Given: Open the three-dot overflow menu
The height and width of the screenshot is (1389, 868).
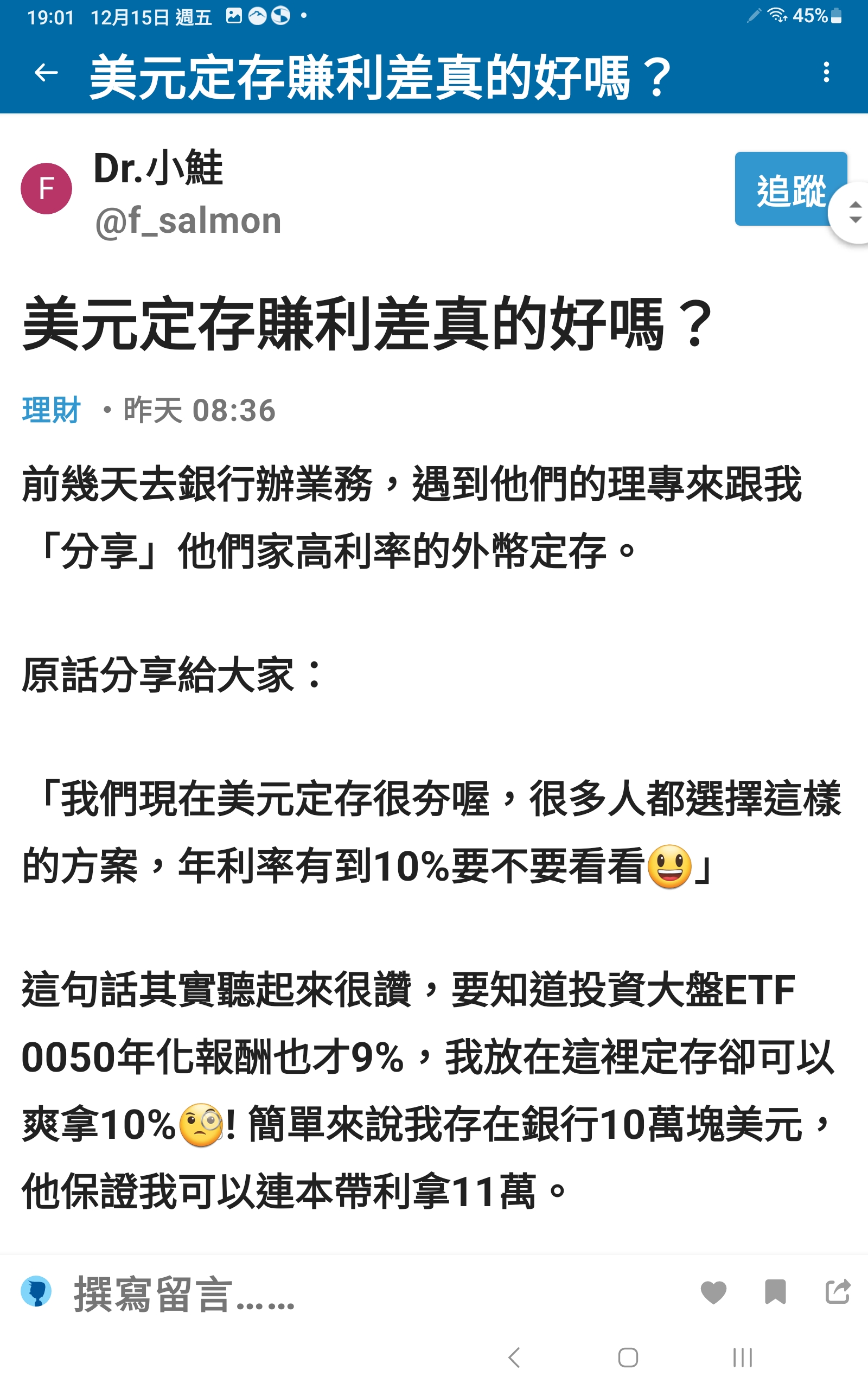Looking at the screenshot, I should [x=826, y=72].
